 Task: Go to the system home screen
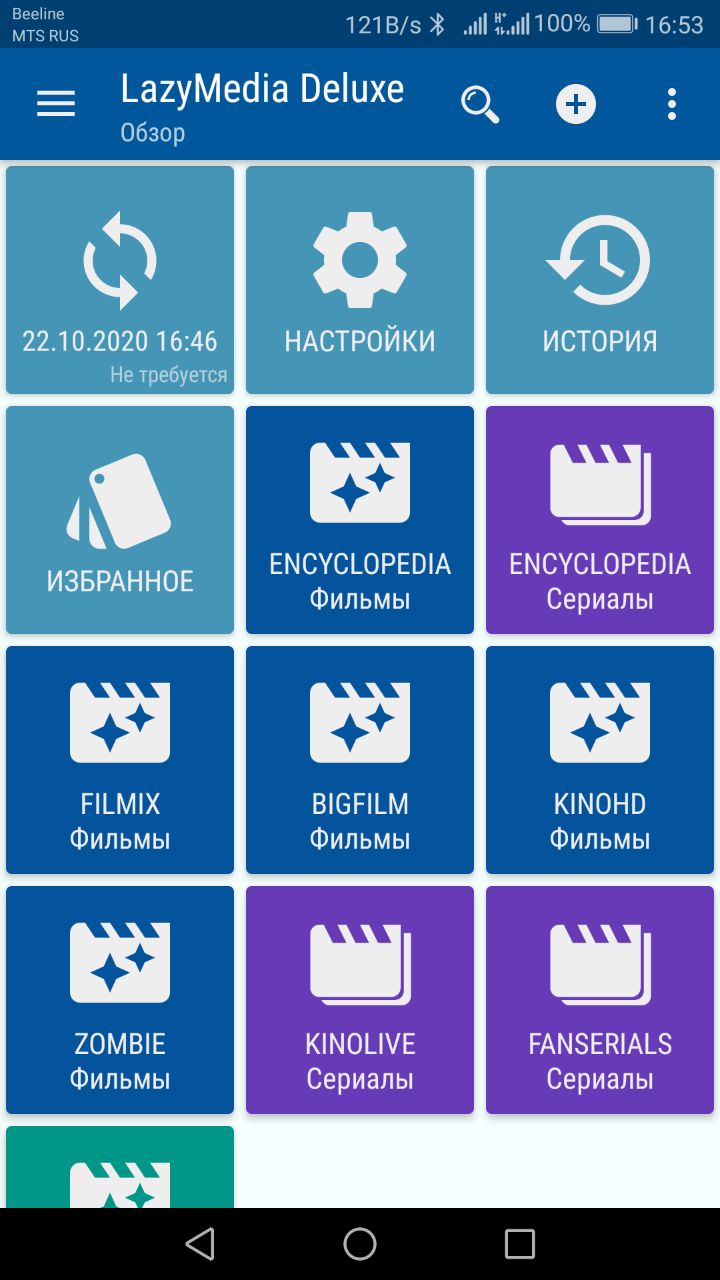click(360, 1244)
